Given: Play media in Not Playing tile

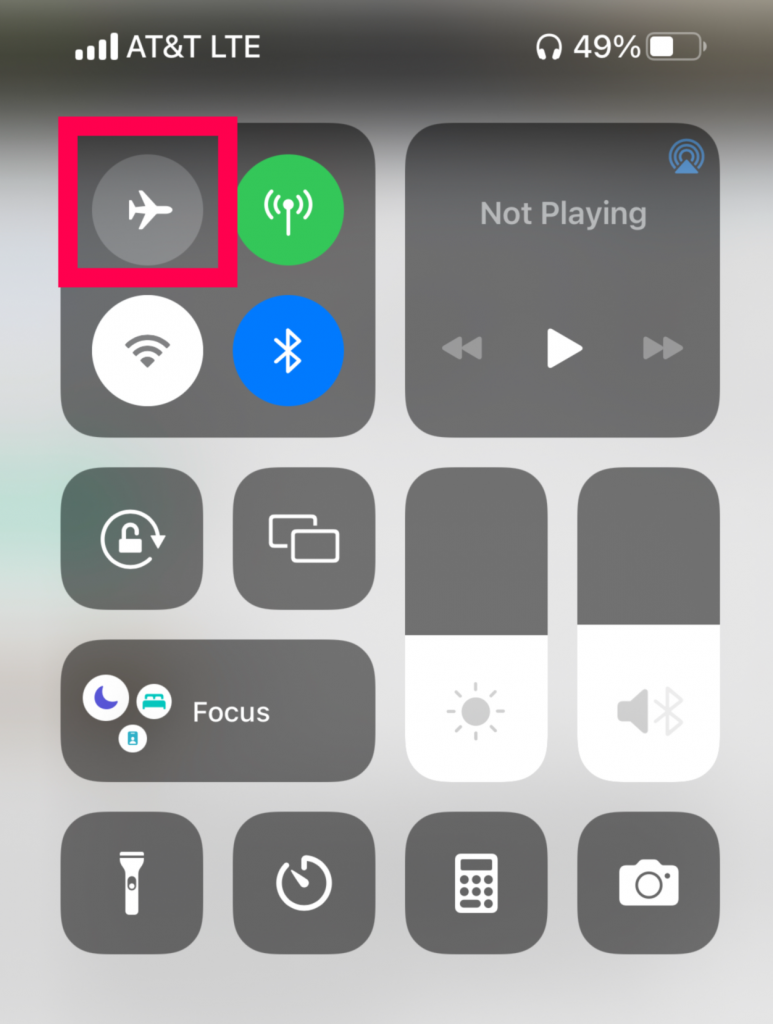Looking at the screenshot, I should (563, 348).
